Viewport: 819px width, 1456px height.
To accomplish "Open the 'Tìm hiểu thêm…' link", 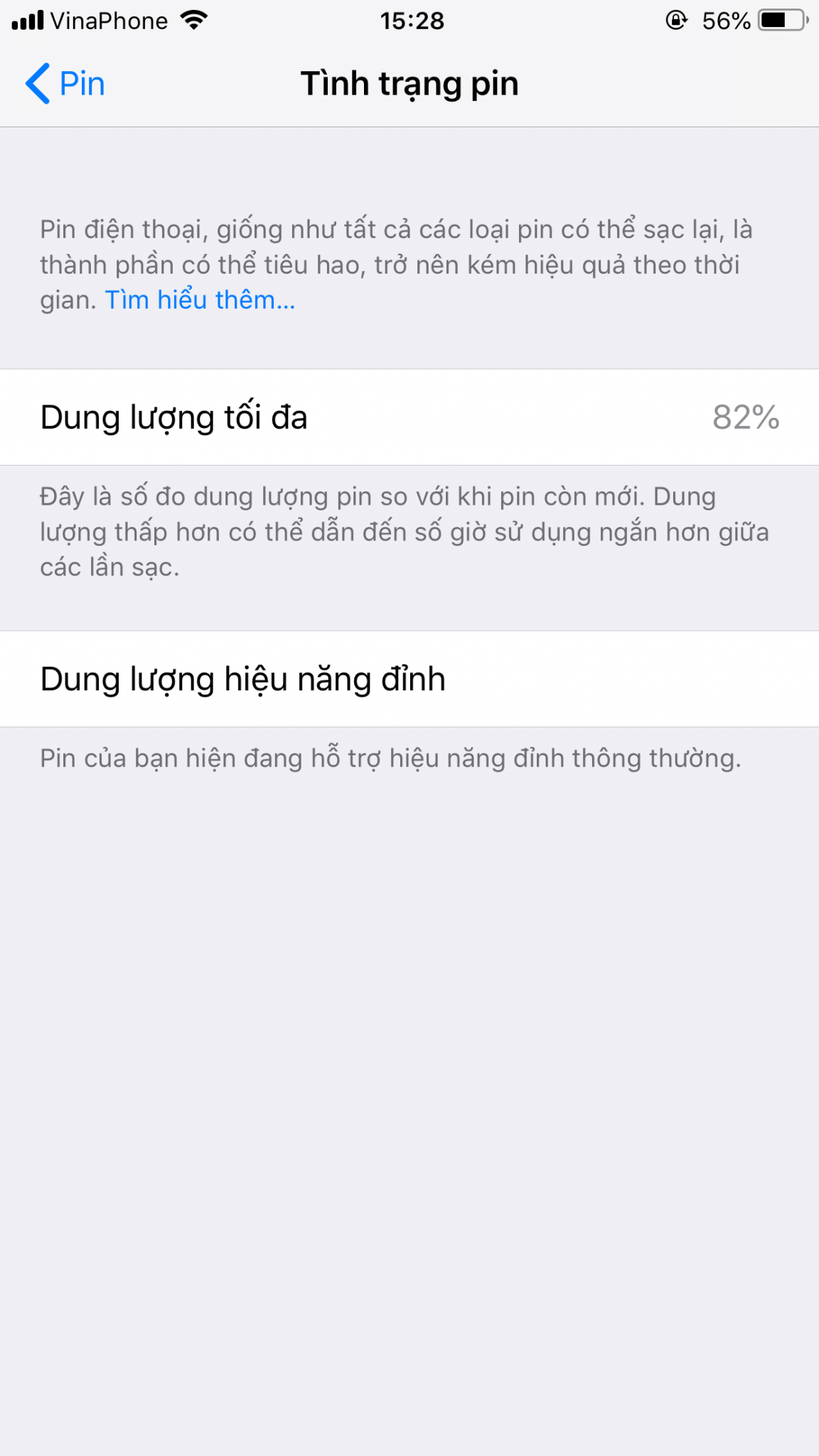I will tap(200, 300).
